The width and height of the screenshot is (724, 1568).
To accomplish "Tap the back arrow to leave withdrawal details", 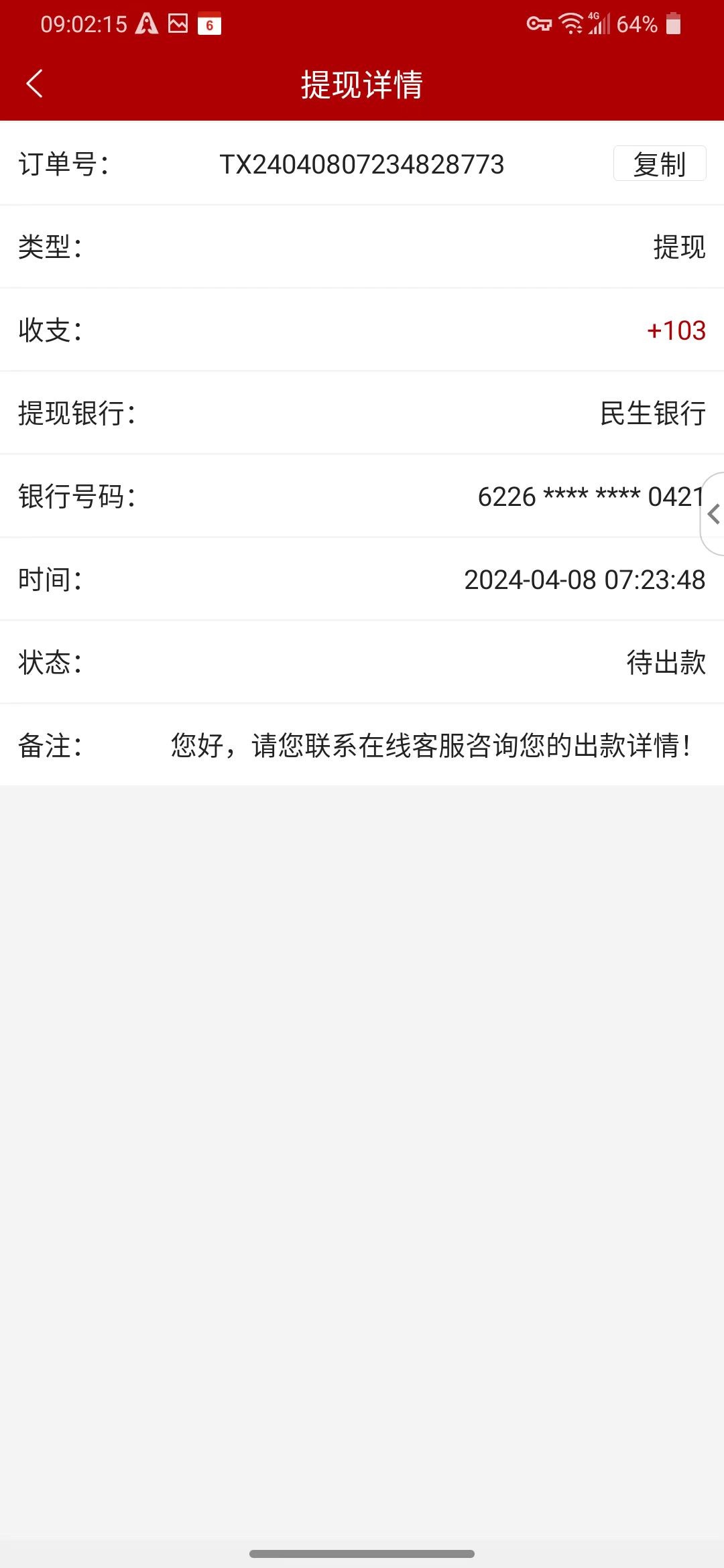I will 35,84.
